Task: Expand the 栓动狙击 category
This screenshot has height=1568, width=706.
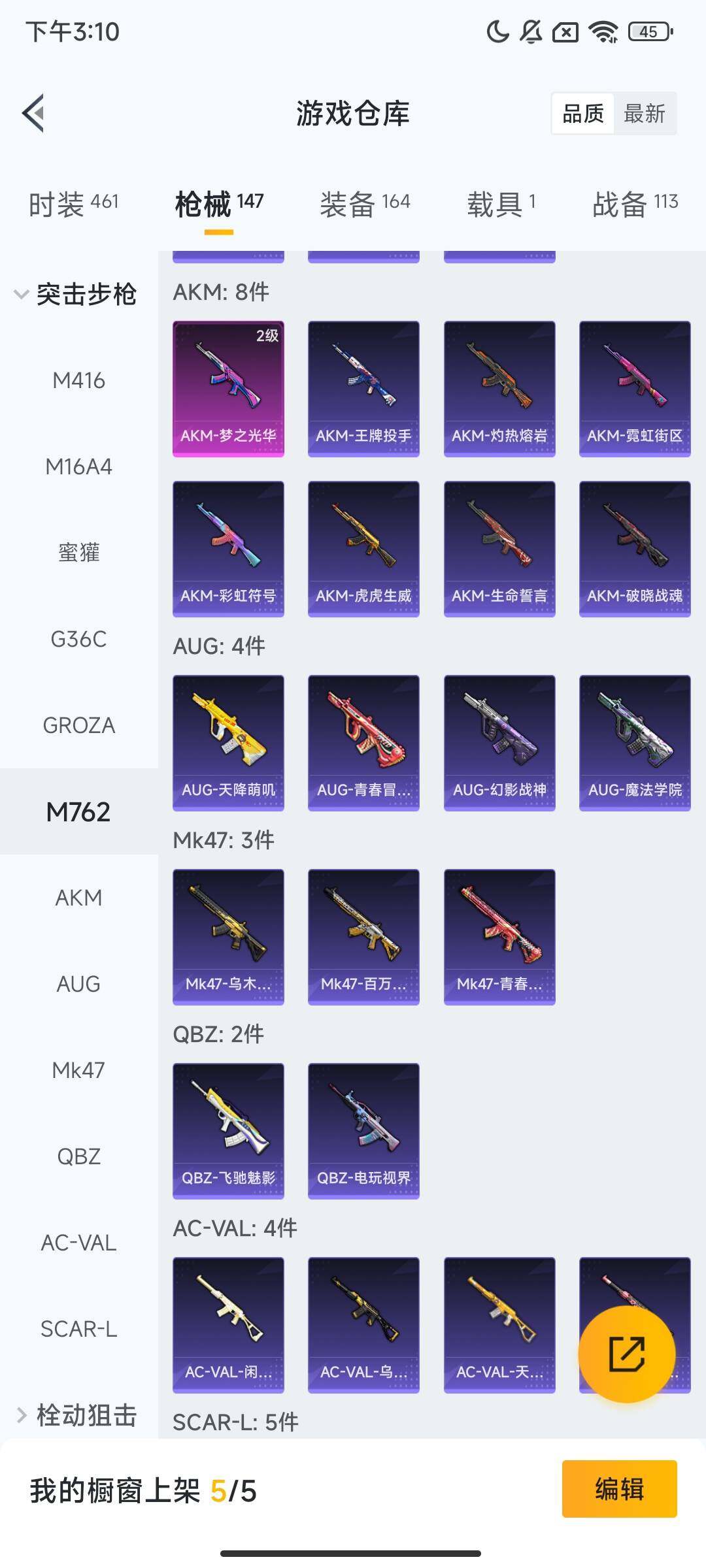Action: pyautogui.click(x=76, y=1415)
